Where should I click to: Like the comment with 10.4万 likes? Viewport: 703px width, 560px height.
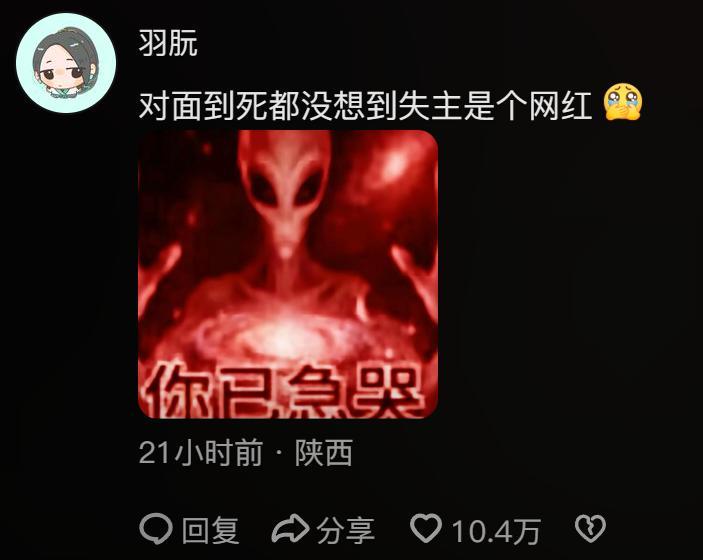pos(428,529)
